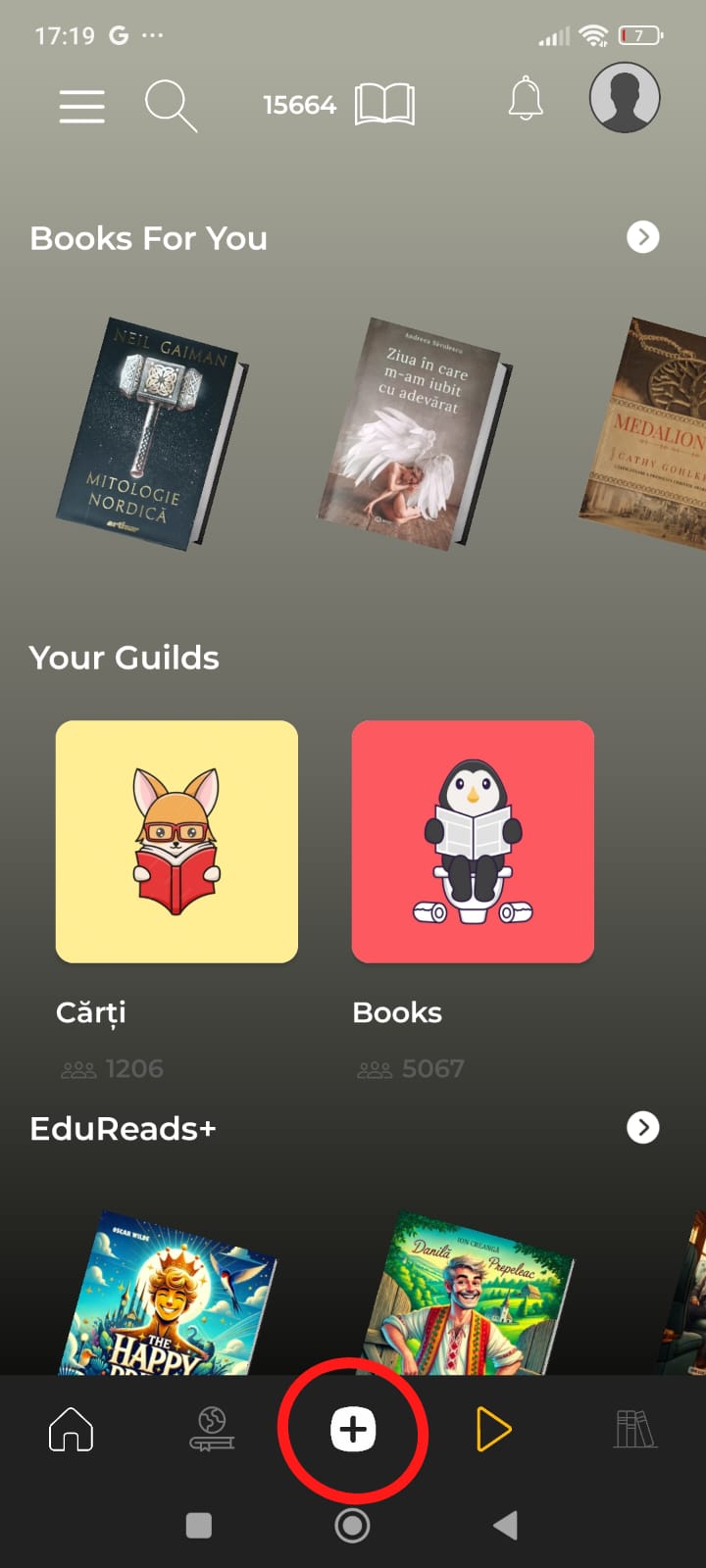Go to the Home tab

click(x=71, y=1430)
